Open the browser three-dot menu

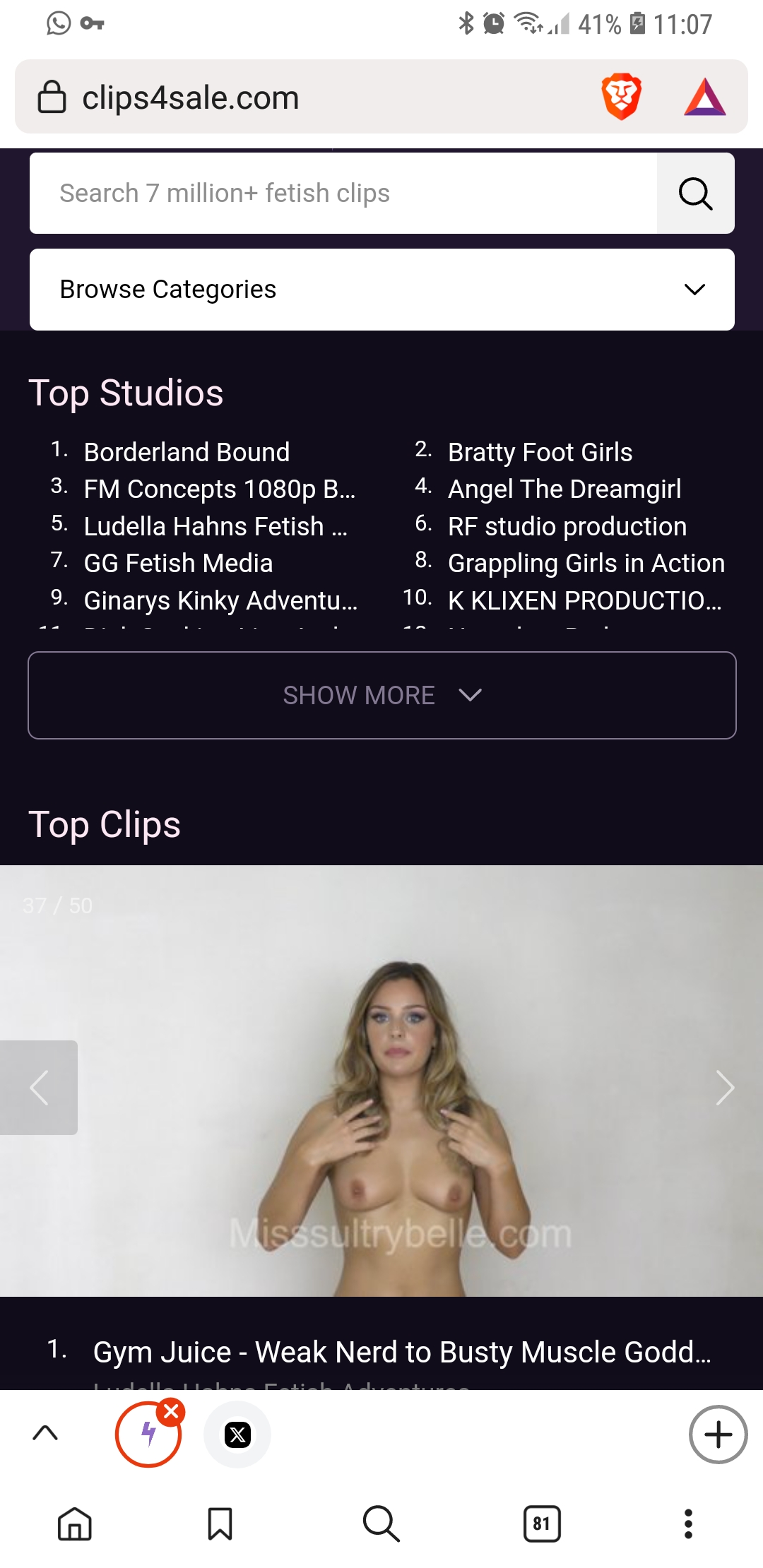click(x=688, y=1524)
